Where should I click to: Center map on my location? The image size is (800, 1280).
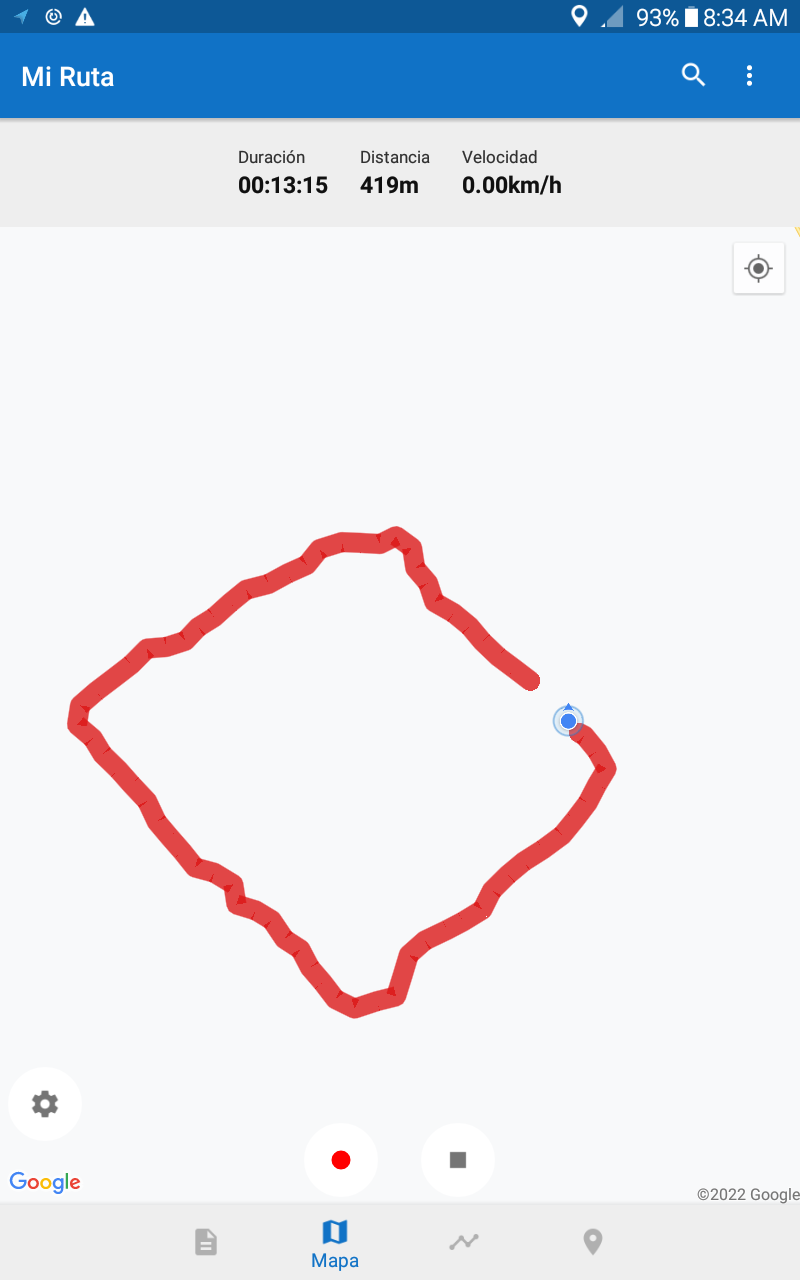click(758, 268)
